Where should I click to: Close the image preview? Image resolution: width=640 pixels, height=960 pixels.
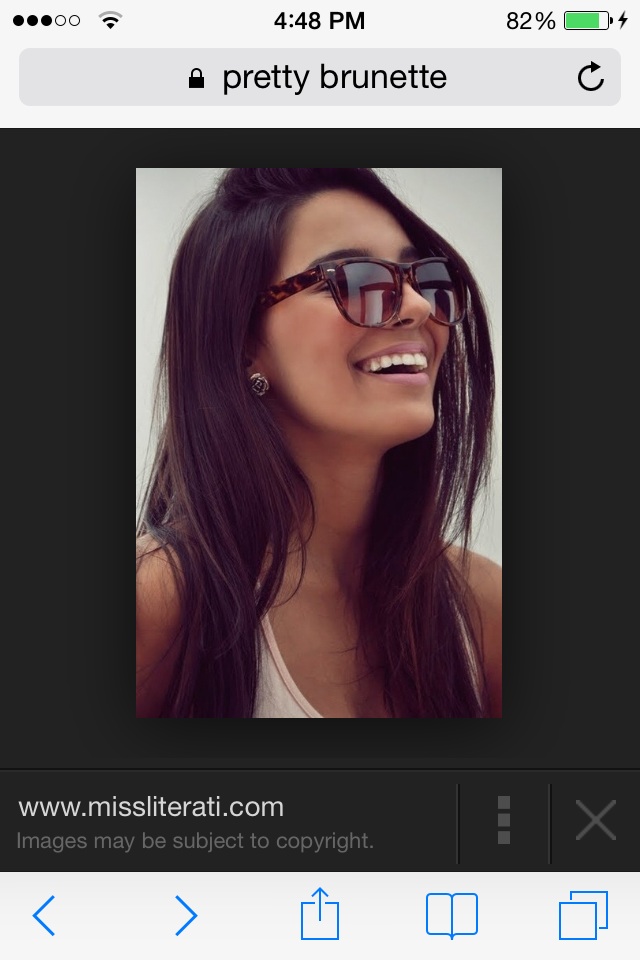click(x=595, y=821)
